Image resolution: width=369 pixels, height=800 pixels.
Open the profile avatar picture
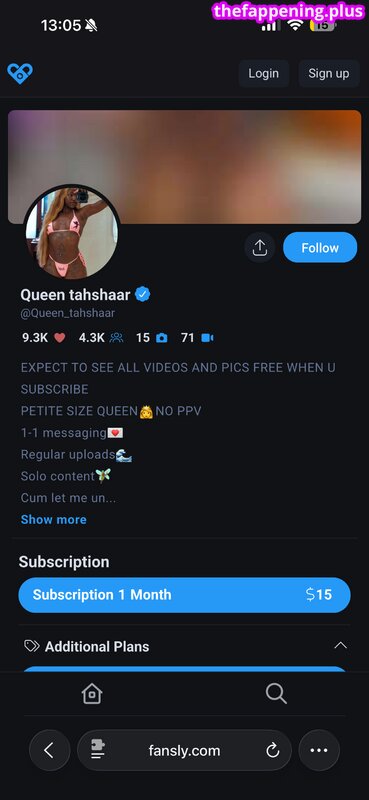[x=72, y=233]
